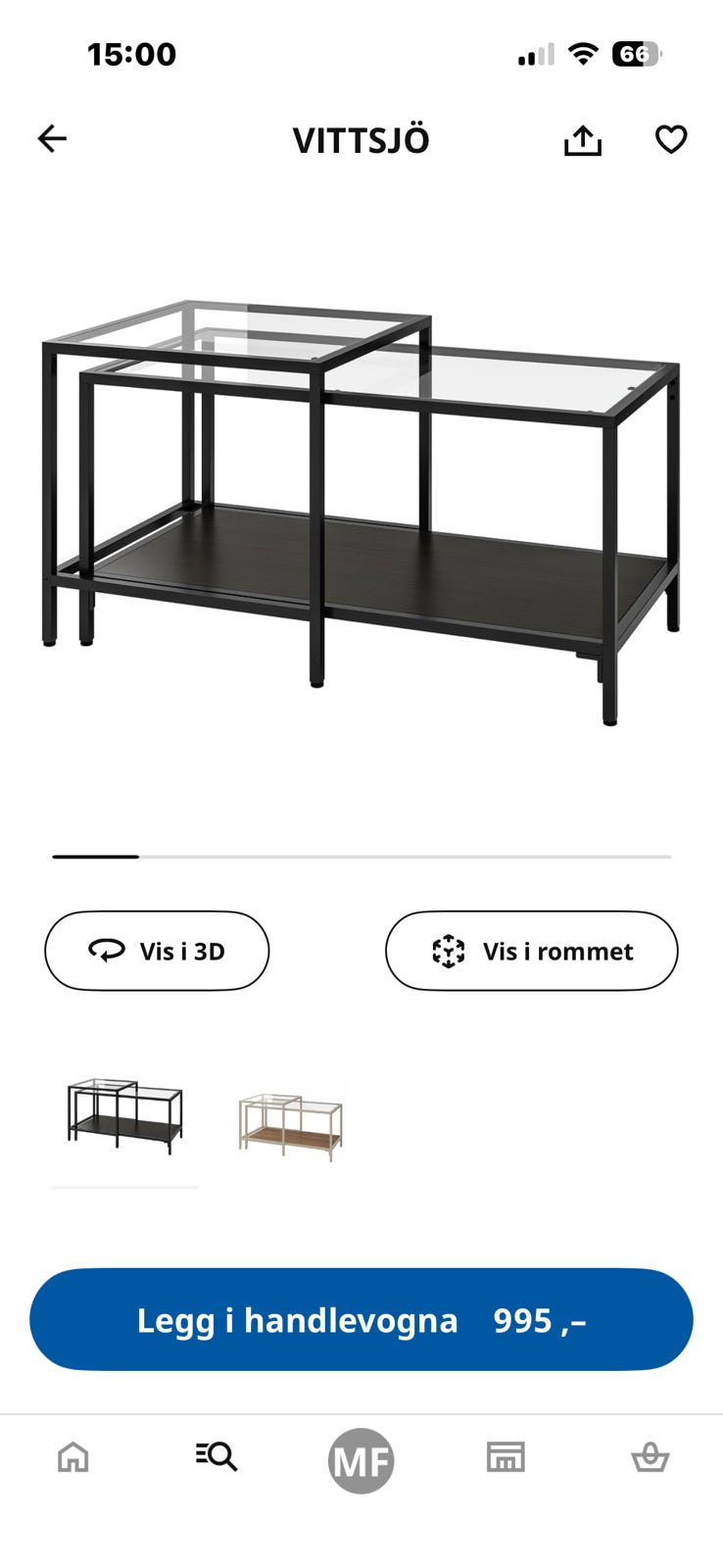Image resolution: width=723 pixels, height=1568 pixels.
Task: Switch to the home tab
Action: [73, 1457]
